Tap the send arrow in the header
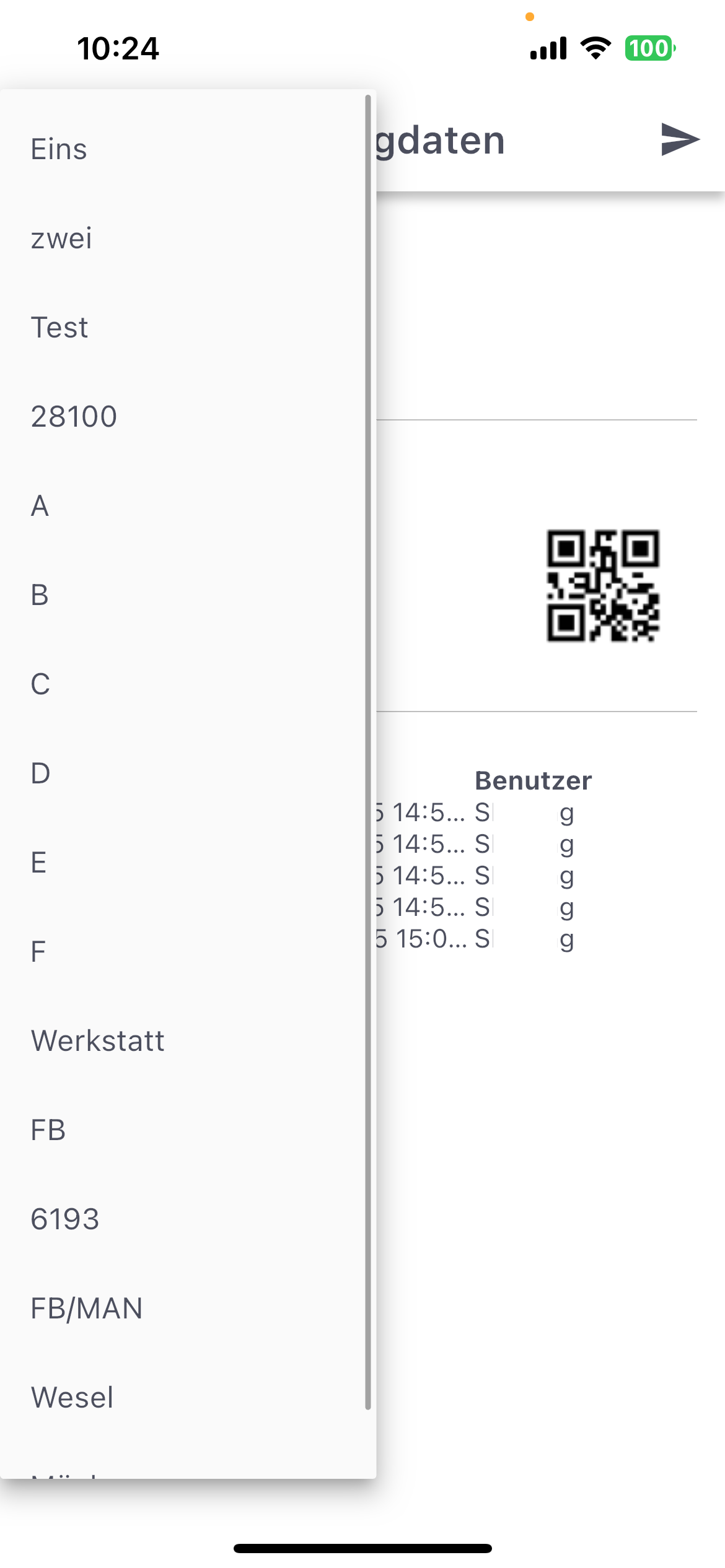Viewport: 725px width, 1568px height. pos(680,139)
